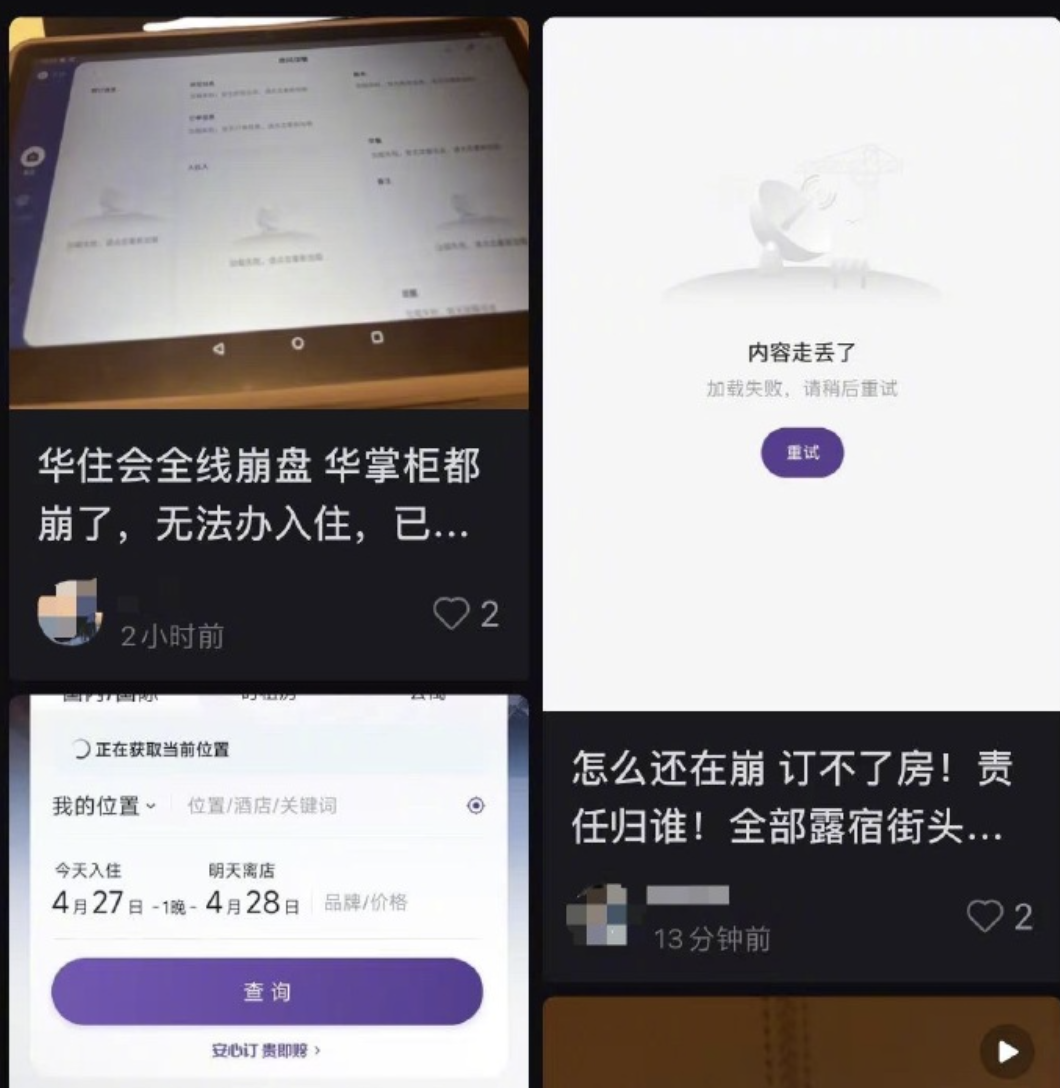Open the video post with the play icon

(800, 1043)
